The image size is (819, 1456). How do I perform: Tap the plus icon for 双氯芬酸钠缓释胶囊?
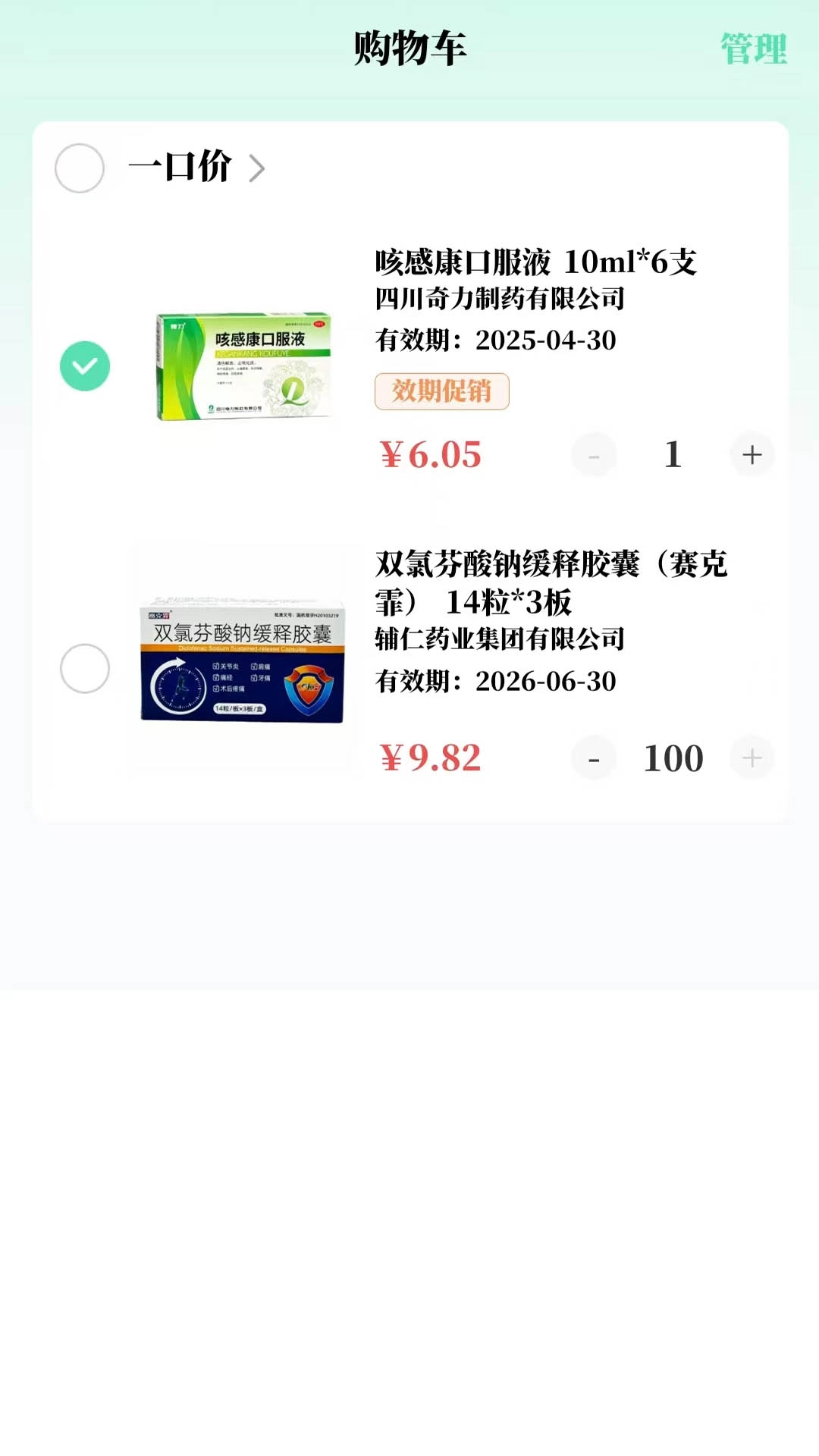tap(751, 758)
